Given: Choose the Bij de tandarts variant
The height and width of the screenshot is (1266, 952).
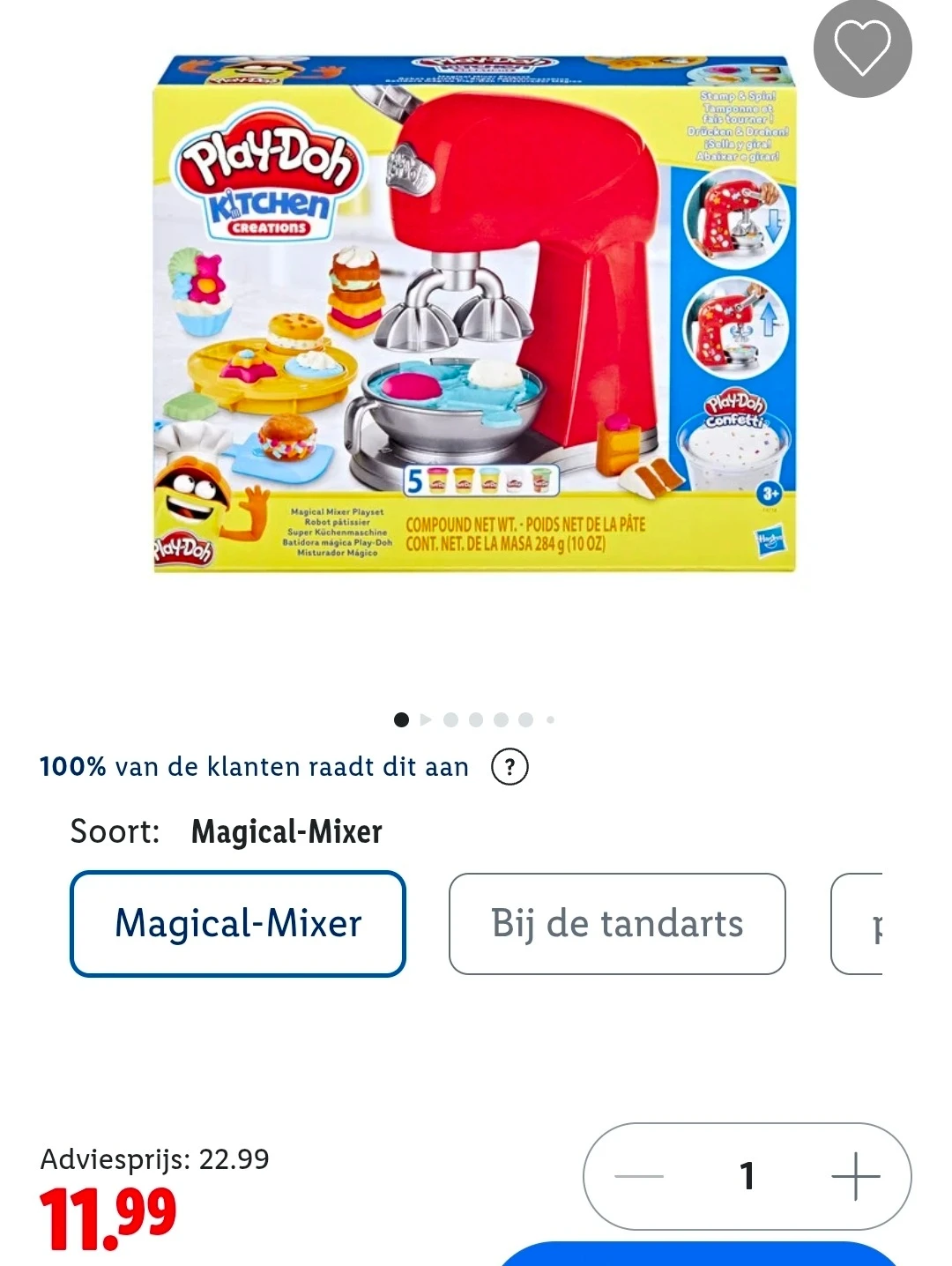Looking at the screenshot, I should click(x=617, y=923).
